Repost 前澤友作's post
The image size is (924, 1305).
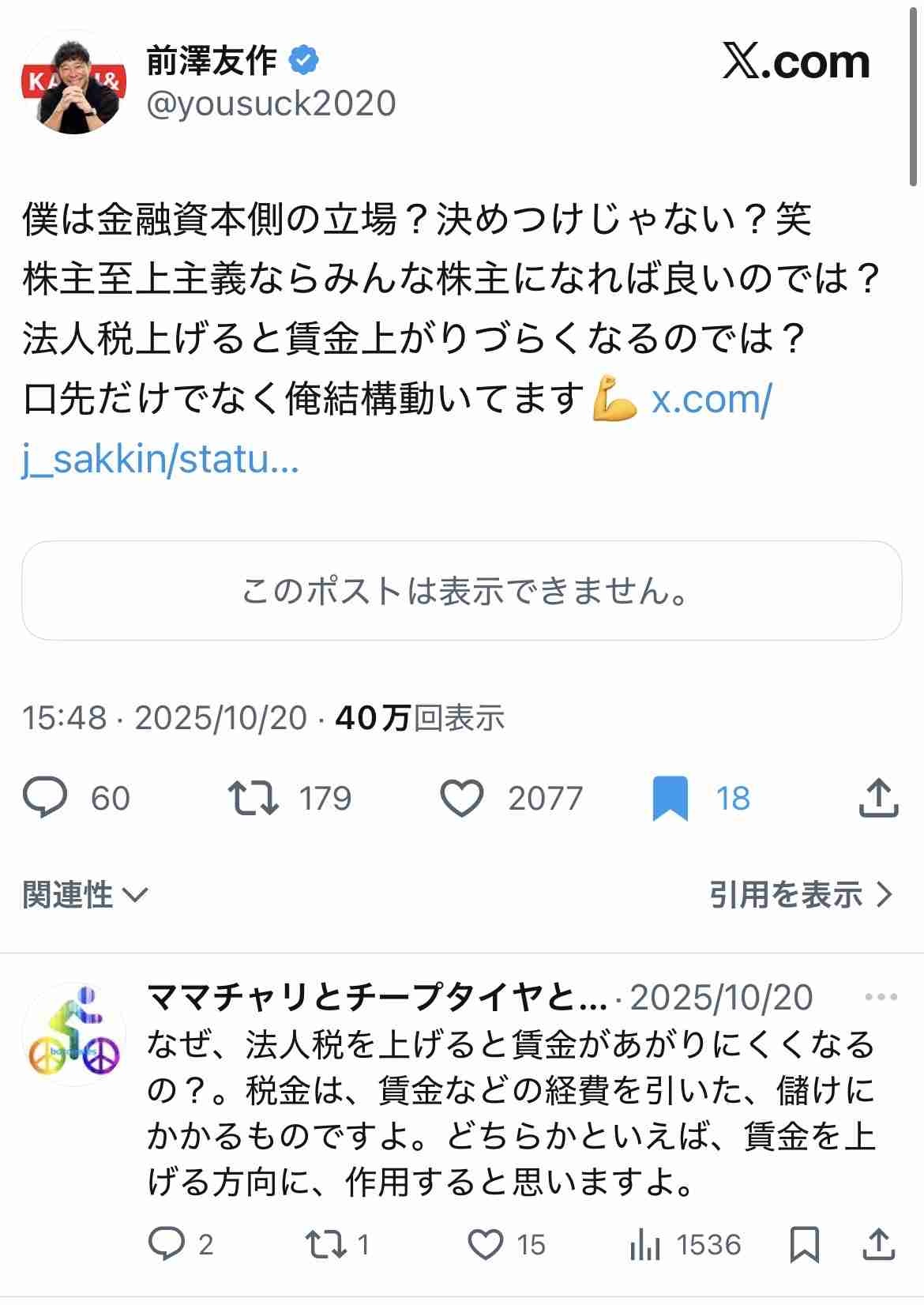click(x=253, y=798)
